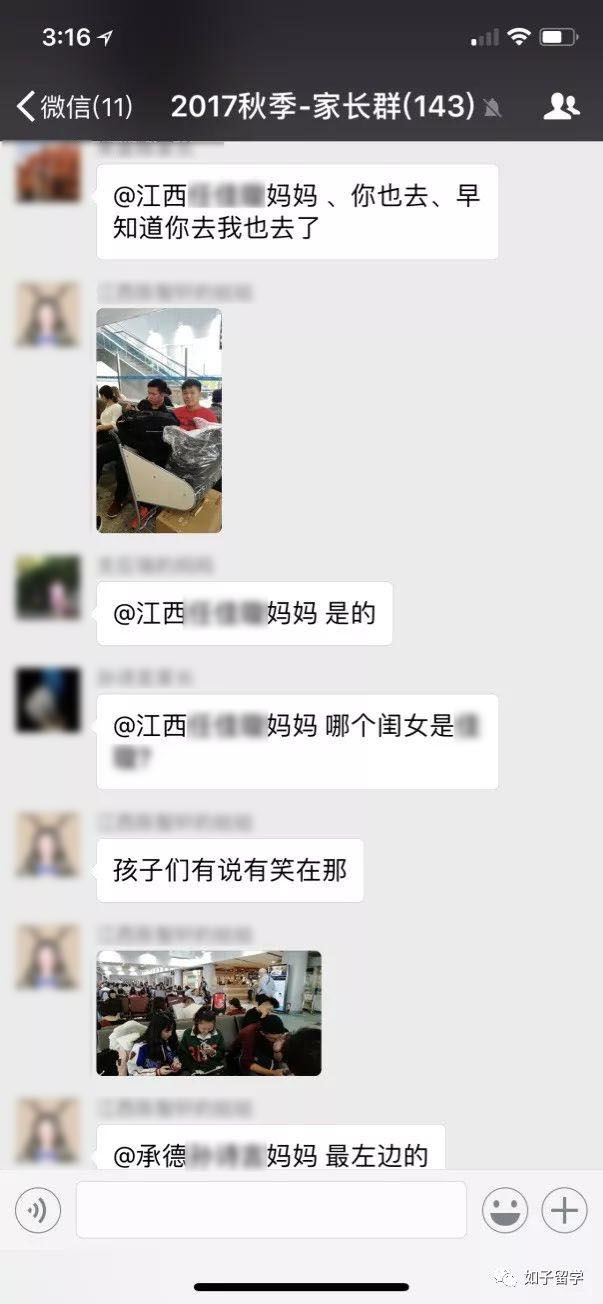Open the group members info icon
This screenshot has width=603, height=1304.
coord(561,106)
